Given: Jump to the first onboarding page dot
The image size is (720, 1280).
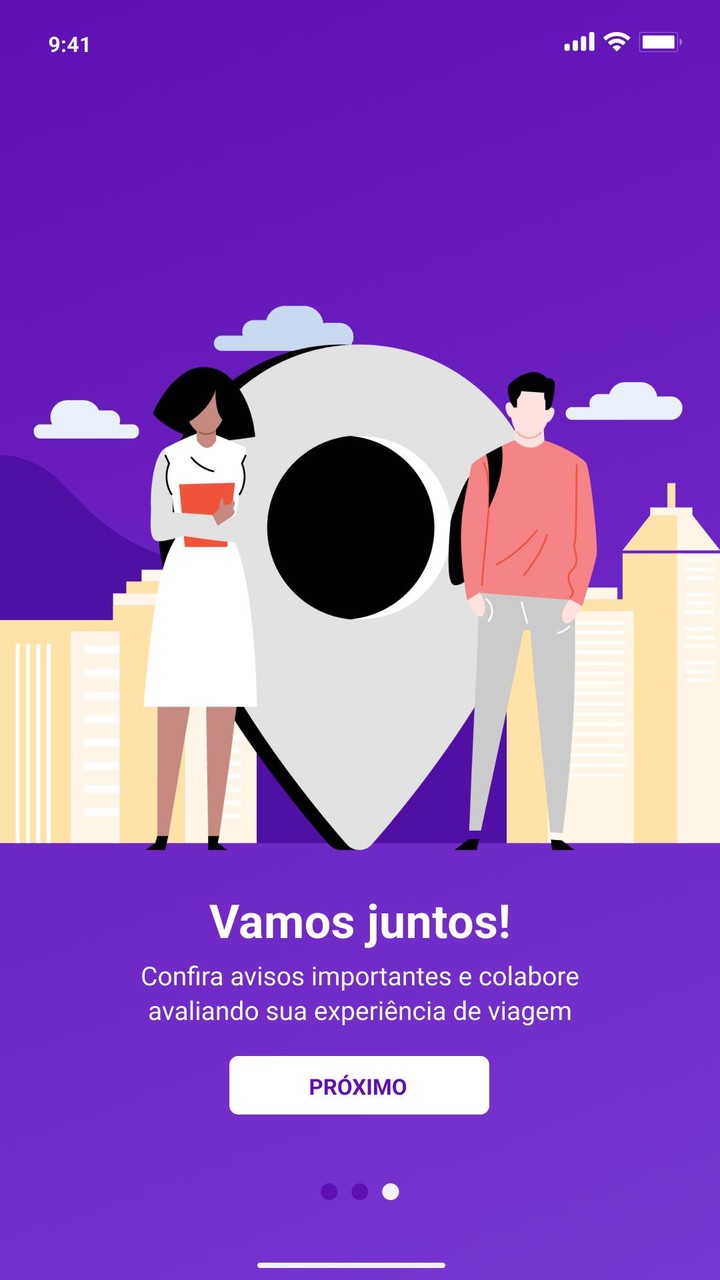Looking at the screenshot, I should coord(329,1191).
